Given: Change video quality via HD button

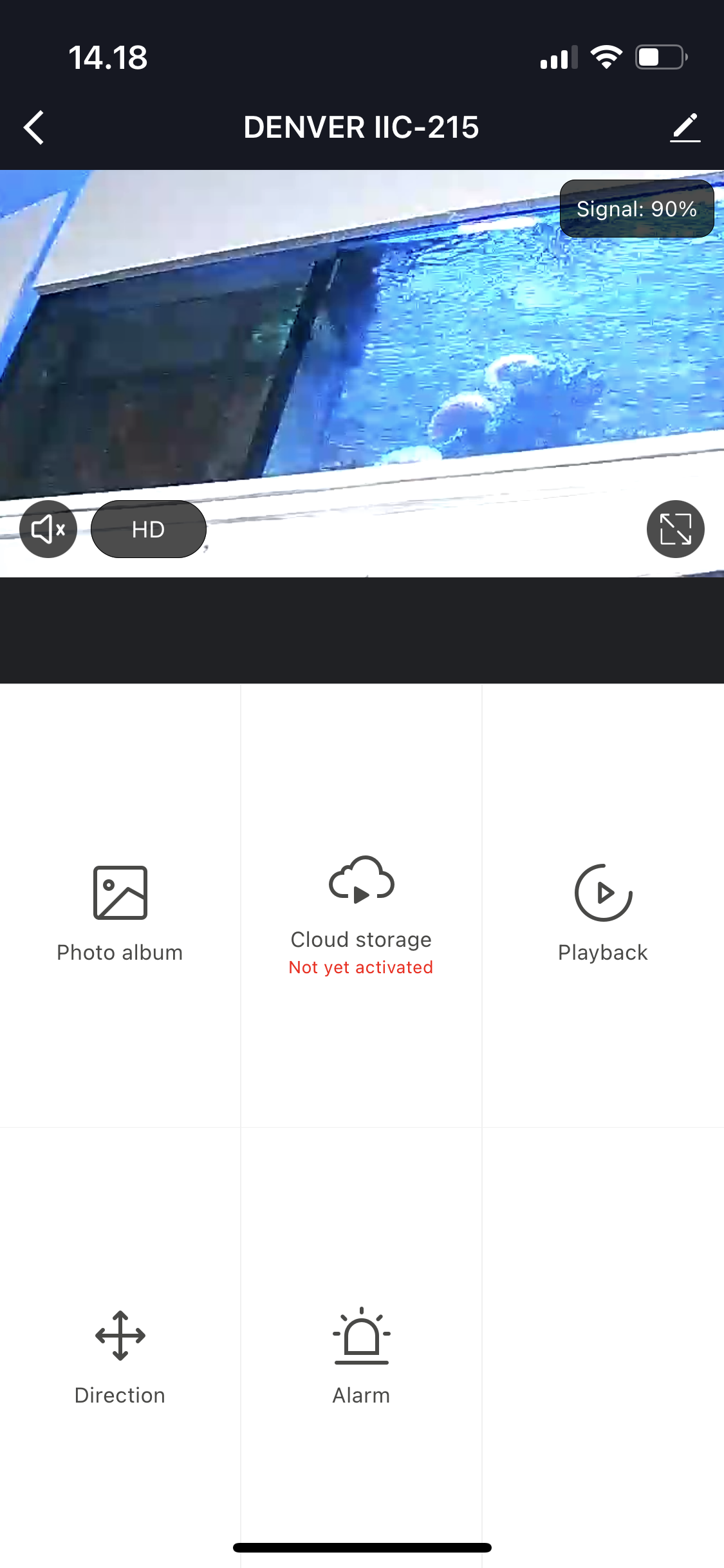Looking at the screenshot, I should click(x=149, y=529).
